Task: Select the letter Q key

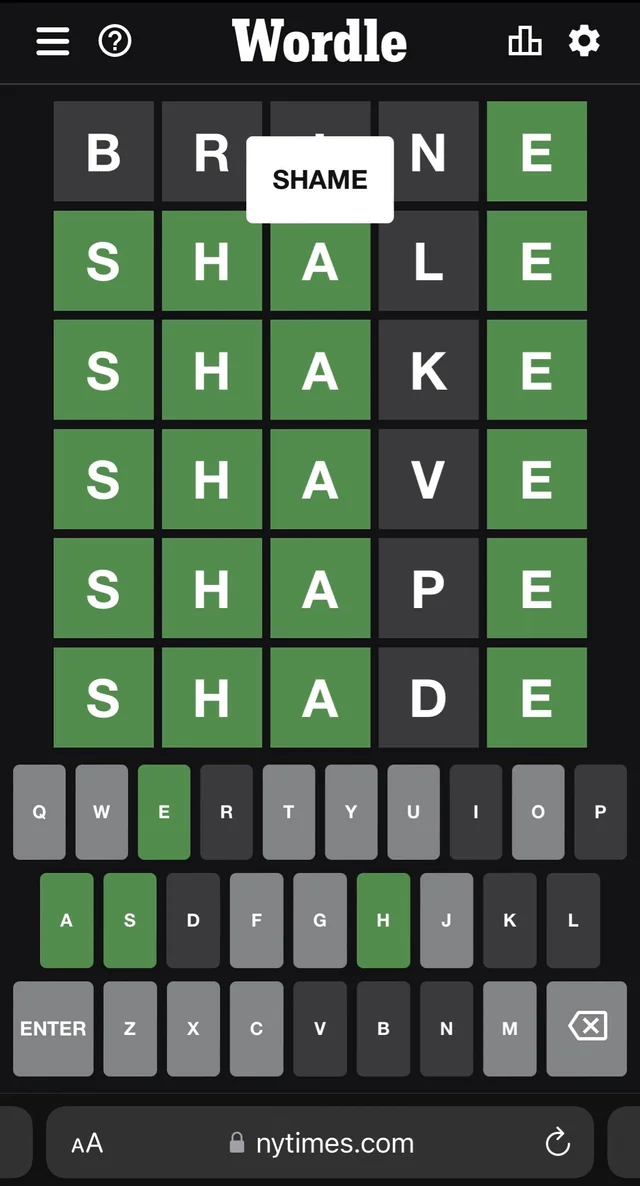Action: (39, 812)
